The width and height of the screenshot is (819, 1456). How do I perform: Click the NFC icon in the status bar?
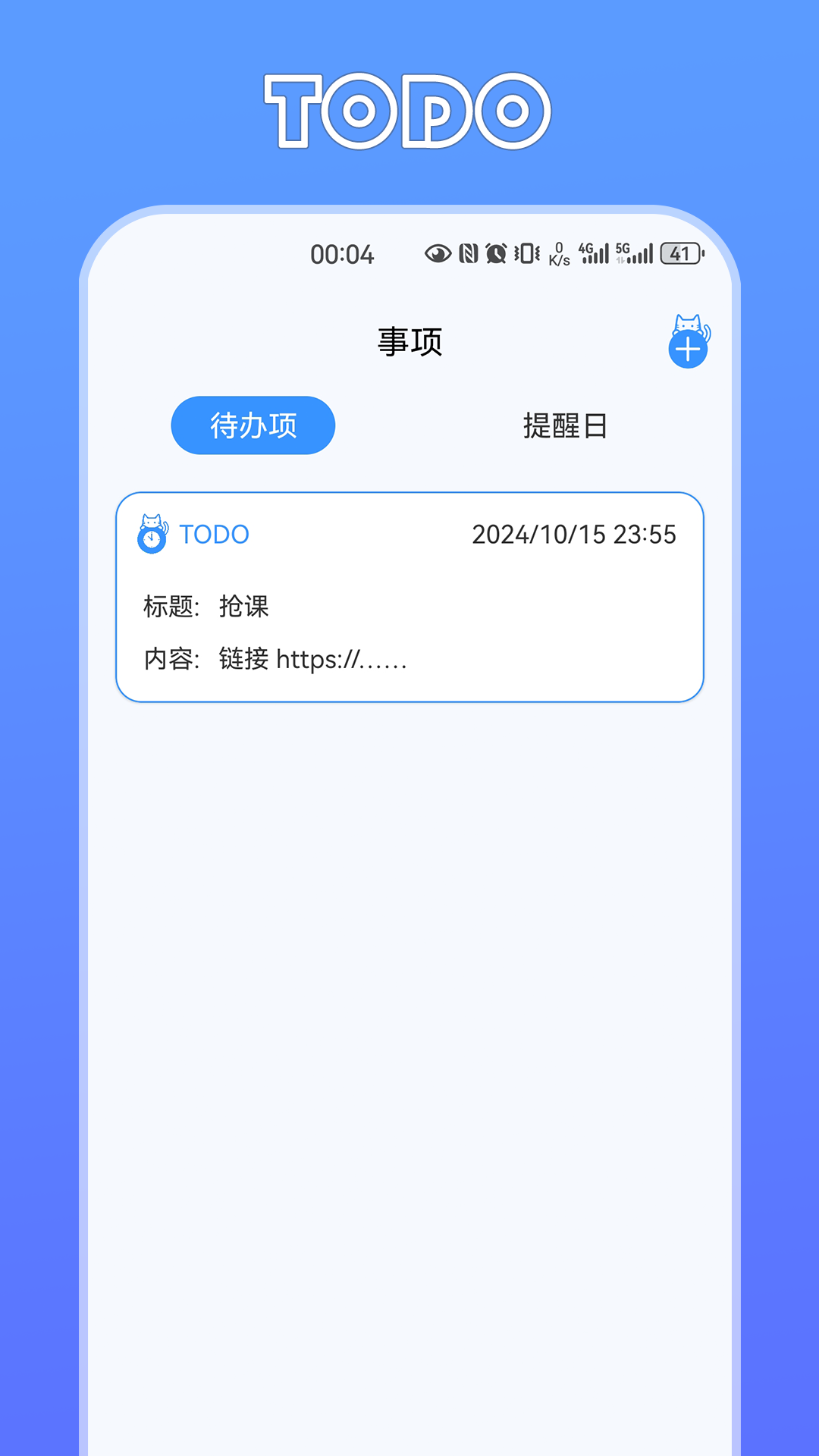pyautogui.click(x=467, y=254)
